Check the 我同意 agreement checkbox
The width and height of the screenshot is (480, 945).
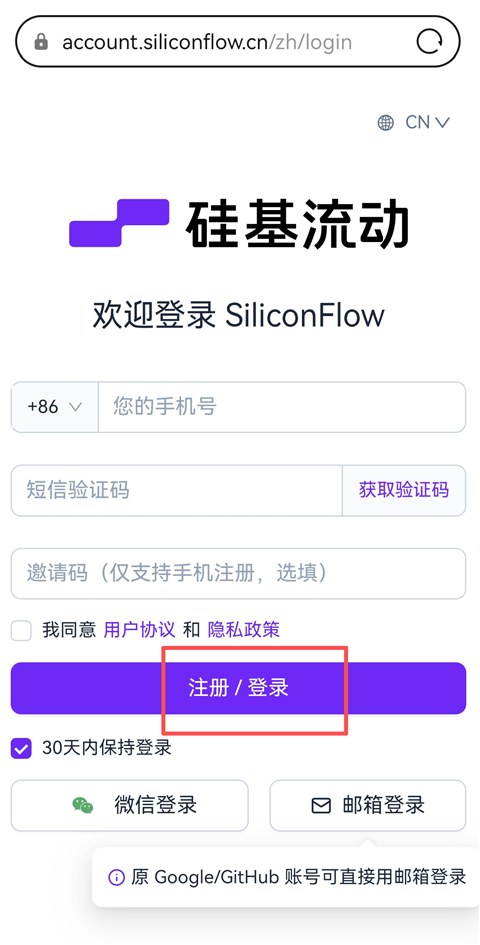pyautogui.click(x=22, y=630)
